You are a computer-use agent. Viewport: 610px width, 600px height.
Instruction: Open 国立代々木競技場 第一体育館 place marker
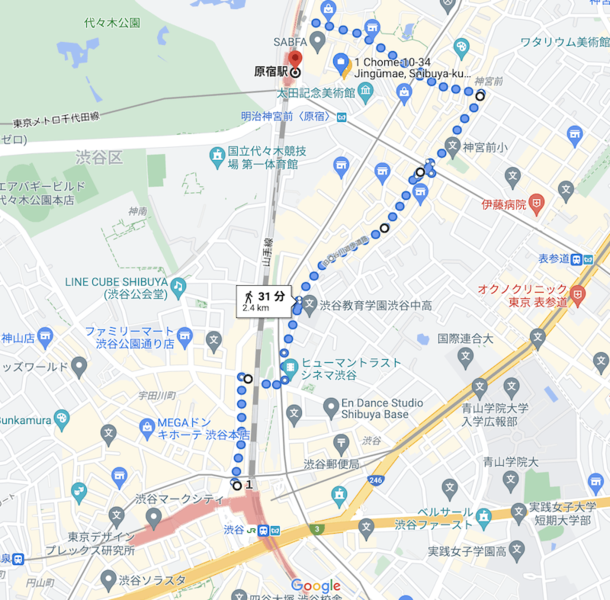pos(218,156)
